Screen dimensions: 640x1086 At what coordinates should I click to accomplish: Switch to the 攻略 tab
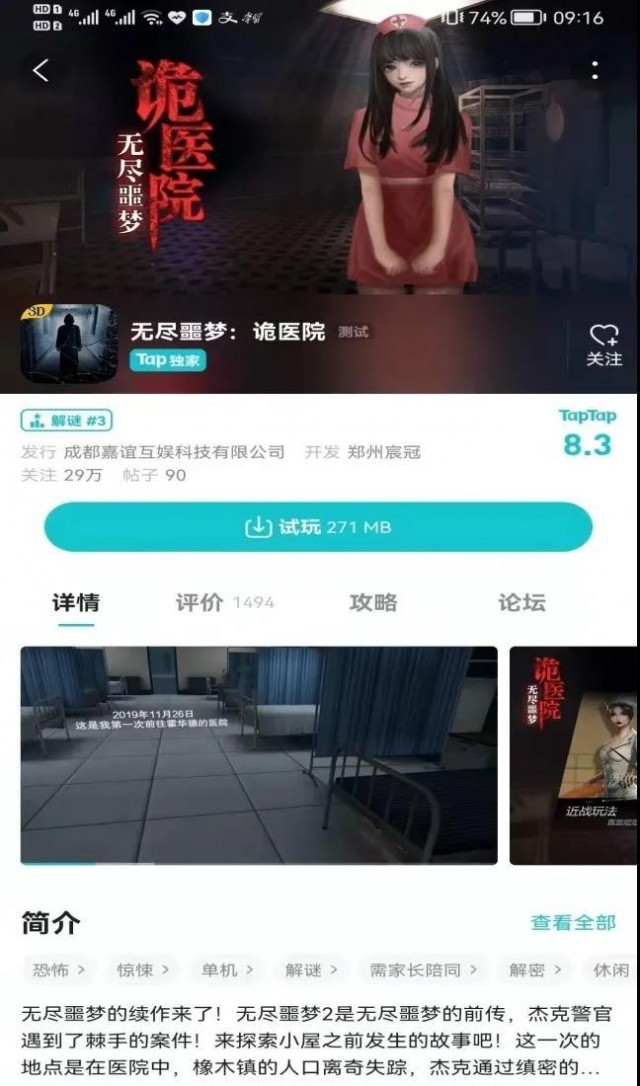(373, 602)
